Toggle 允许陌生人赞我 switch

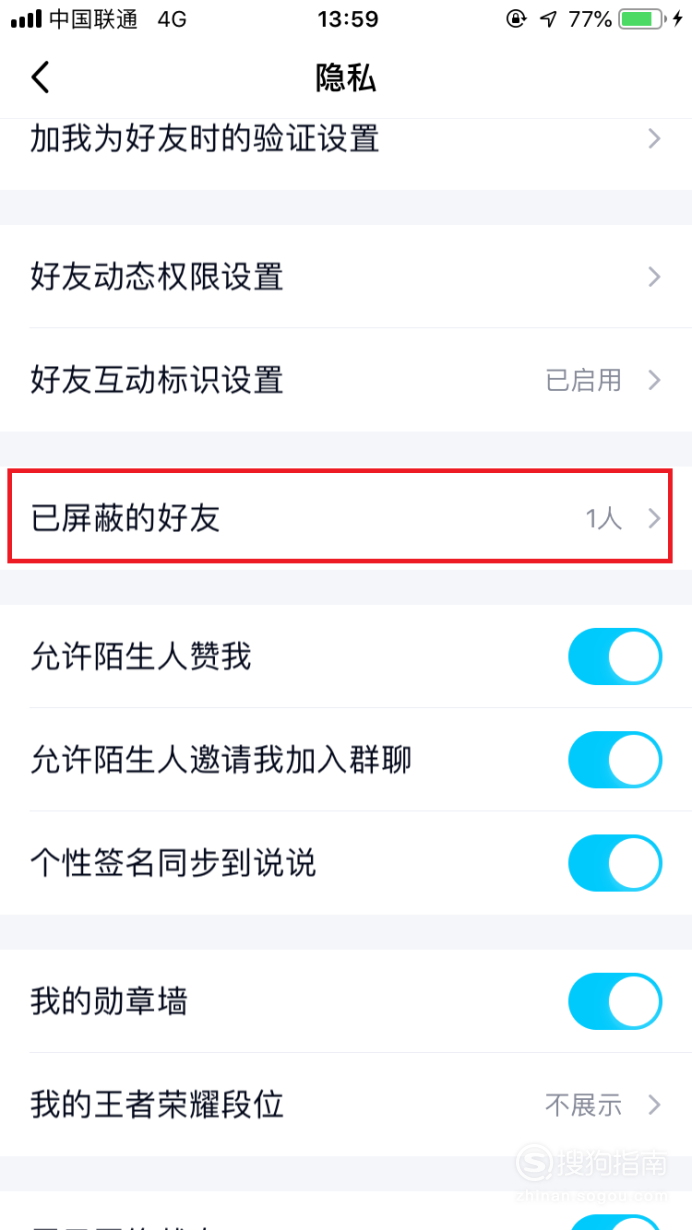tap(615, 657)
